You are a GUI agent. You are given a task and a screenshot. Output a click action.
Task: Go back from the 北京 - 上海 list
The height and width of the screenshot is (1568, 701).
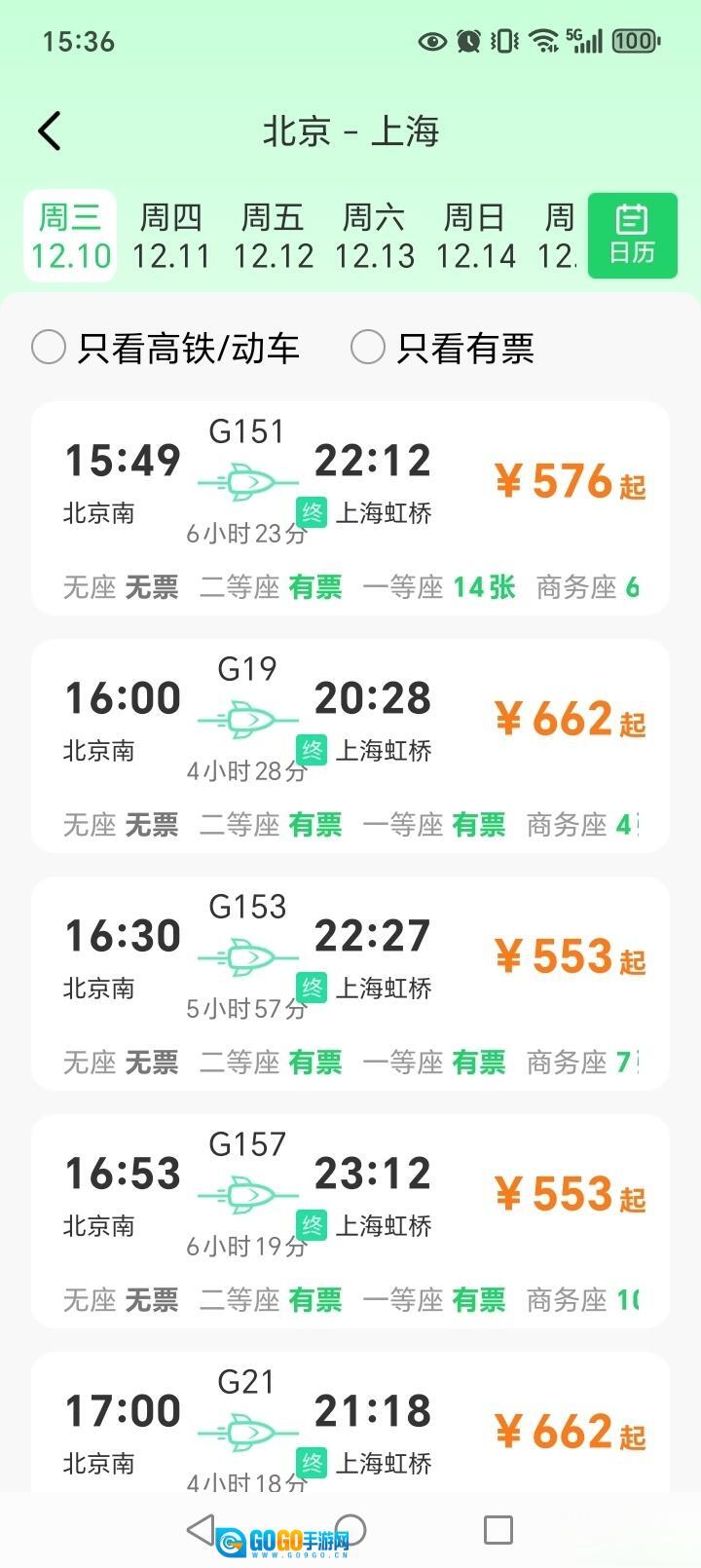click(x=50, y=131)
